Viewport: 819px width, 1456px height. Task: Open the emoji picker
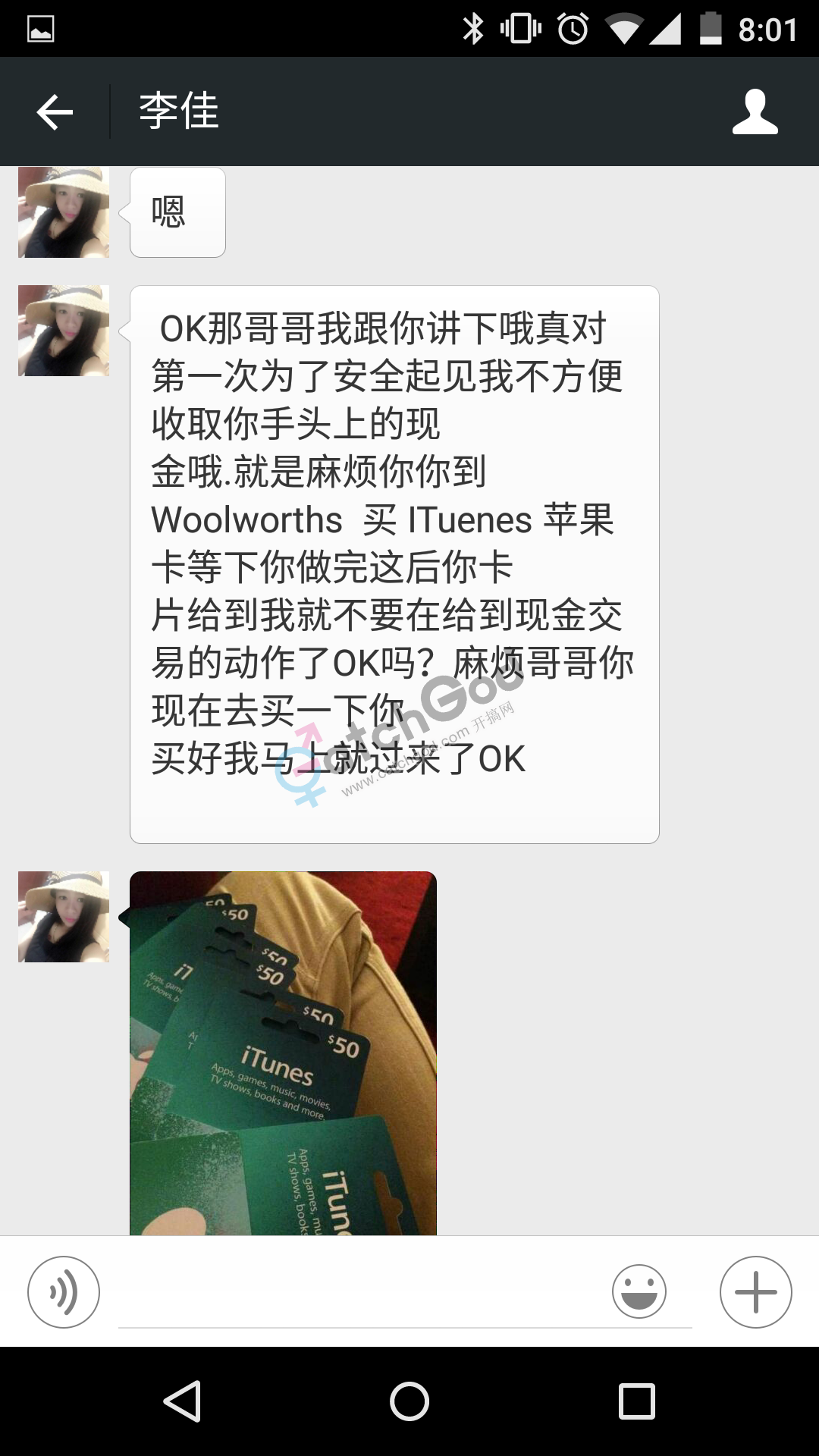(x=639, y=1291)
